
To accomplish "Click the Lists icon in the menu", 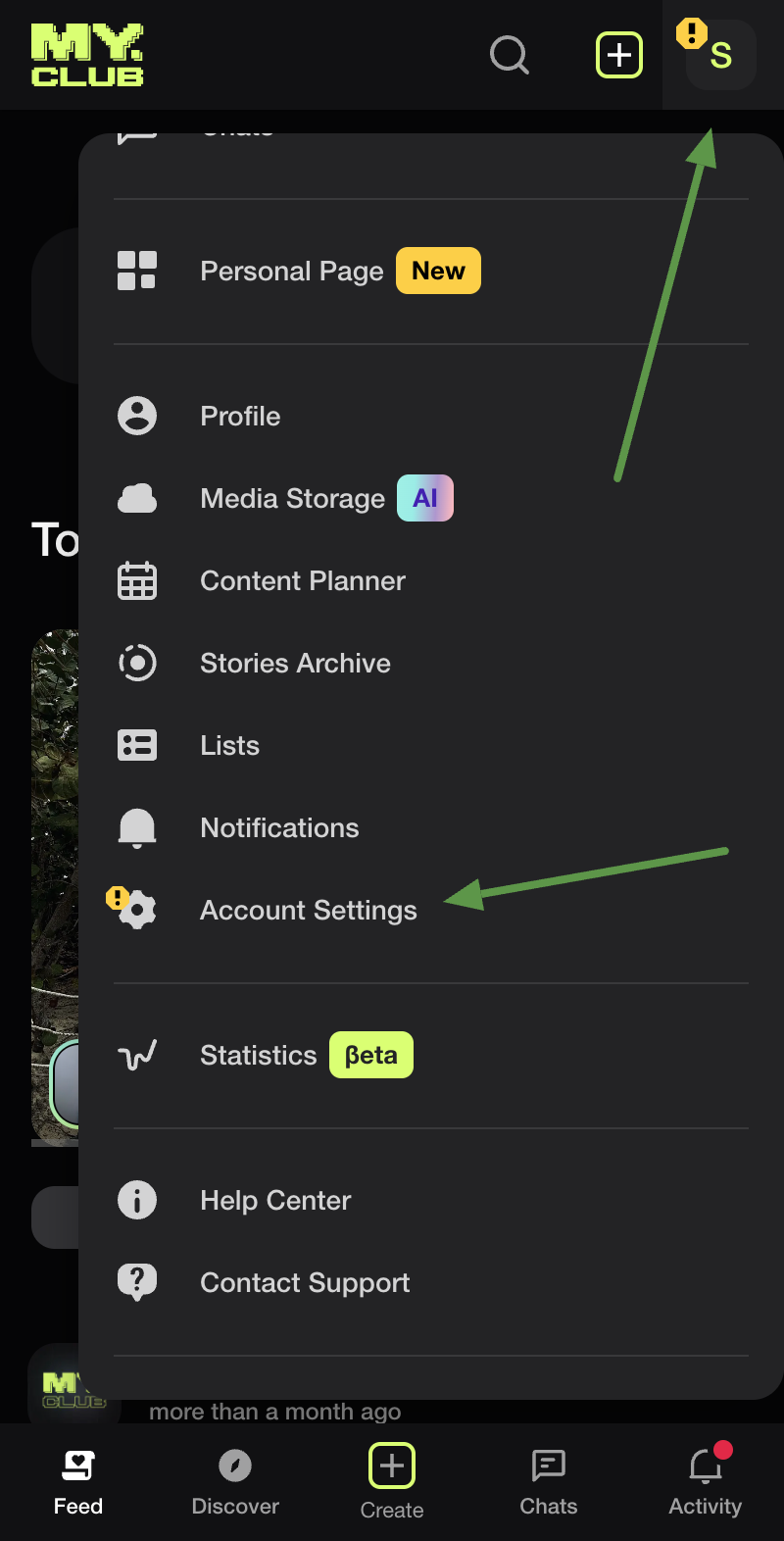I will pos(137,745).
